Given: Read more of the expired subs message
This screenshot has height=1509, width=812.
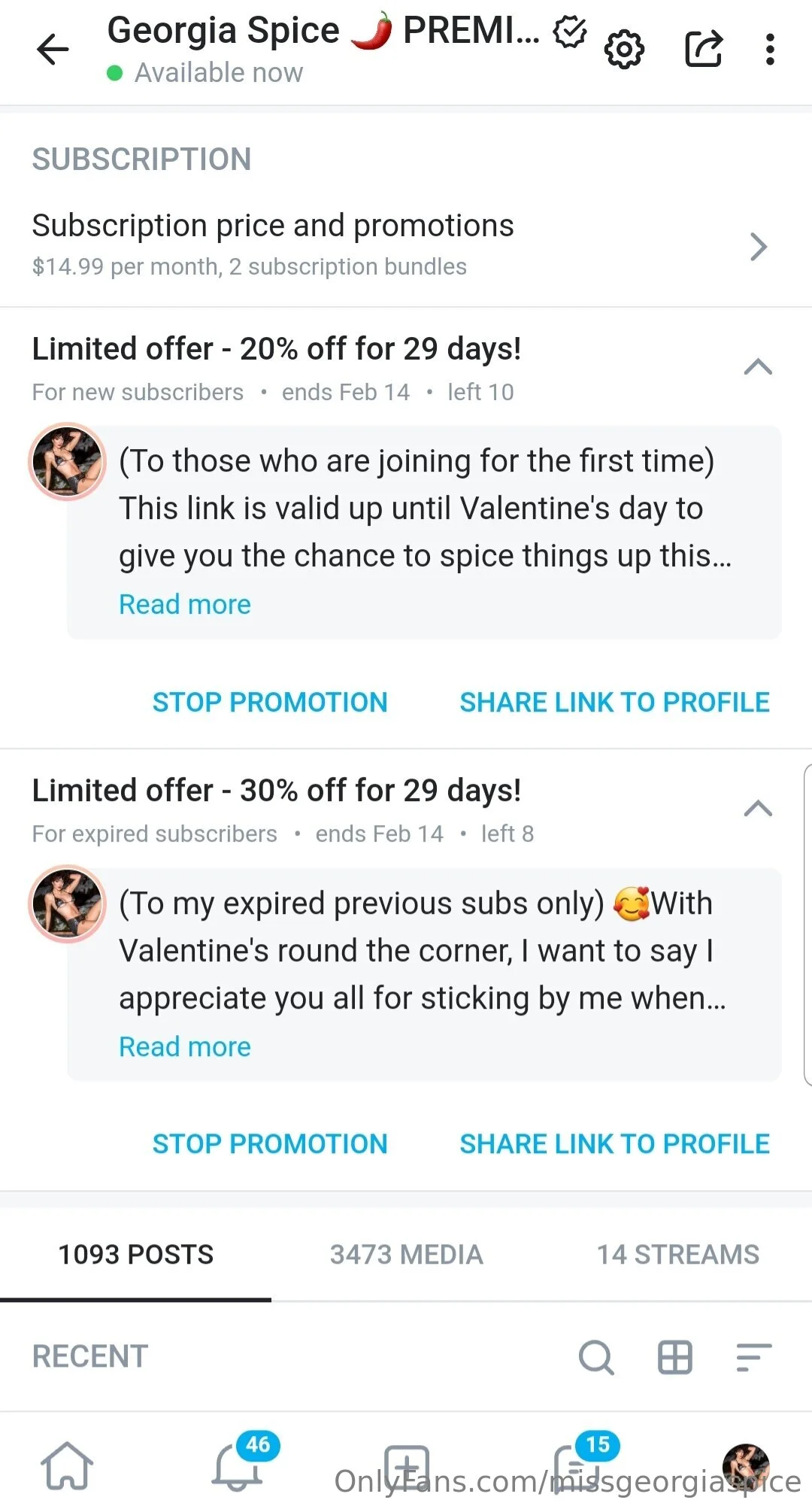Looking at the screenshot, I should pyautogui.click(x=185, y=1046).
